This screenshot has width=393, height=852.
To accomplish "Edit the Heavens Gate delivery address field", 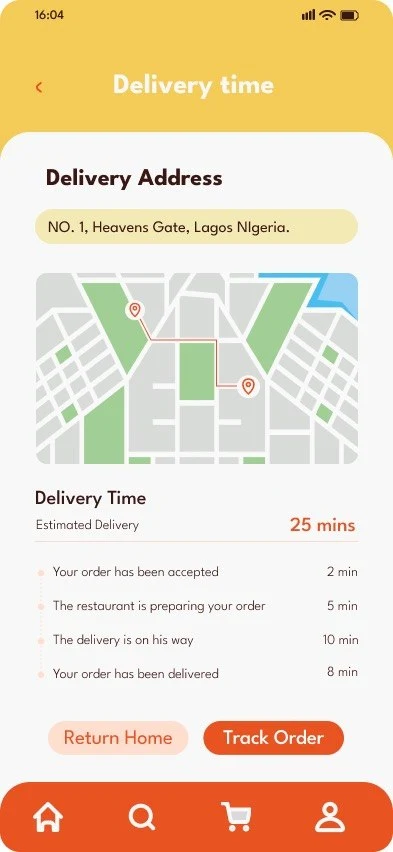I will click(197, 227).
